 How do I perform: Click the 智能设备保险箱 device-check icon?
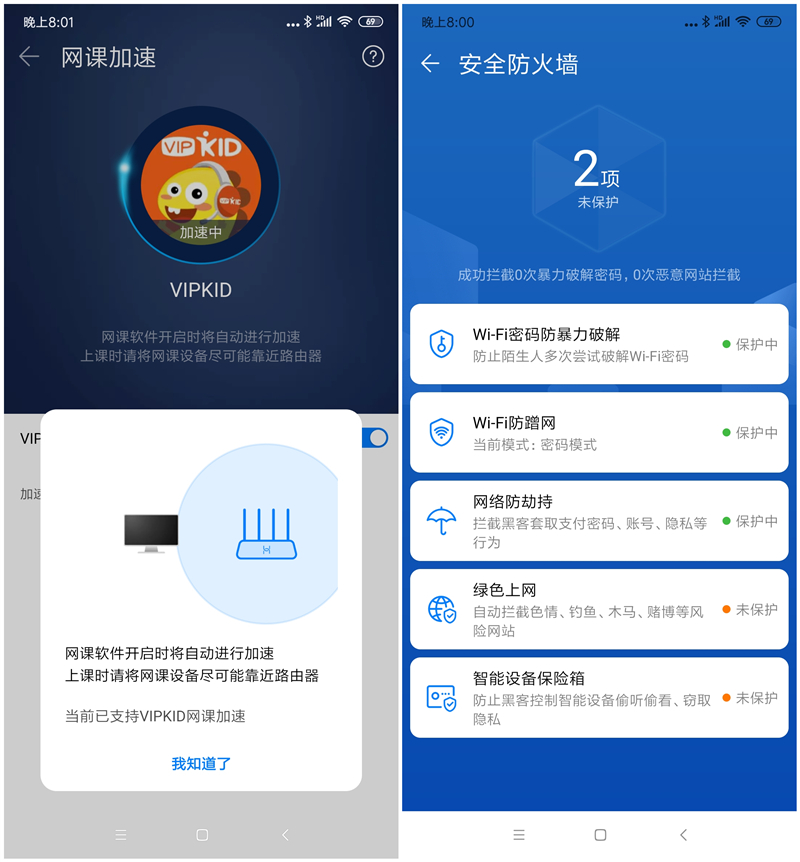click(x=441, y=698)
